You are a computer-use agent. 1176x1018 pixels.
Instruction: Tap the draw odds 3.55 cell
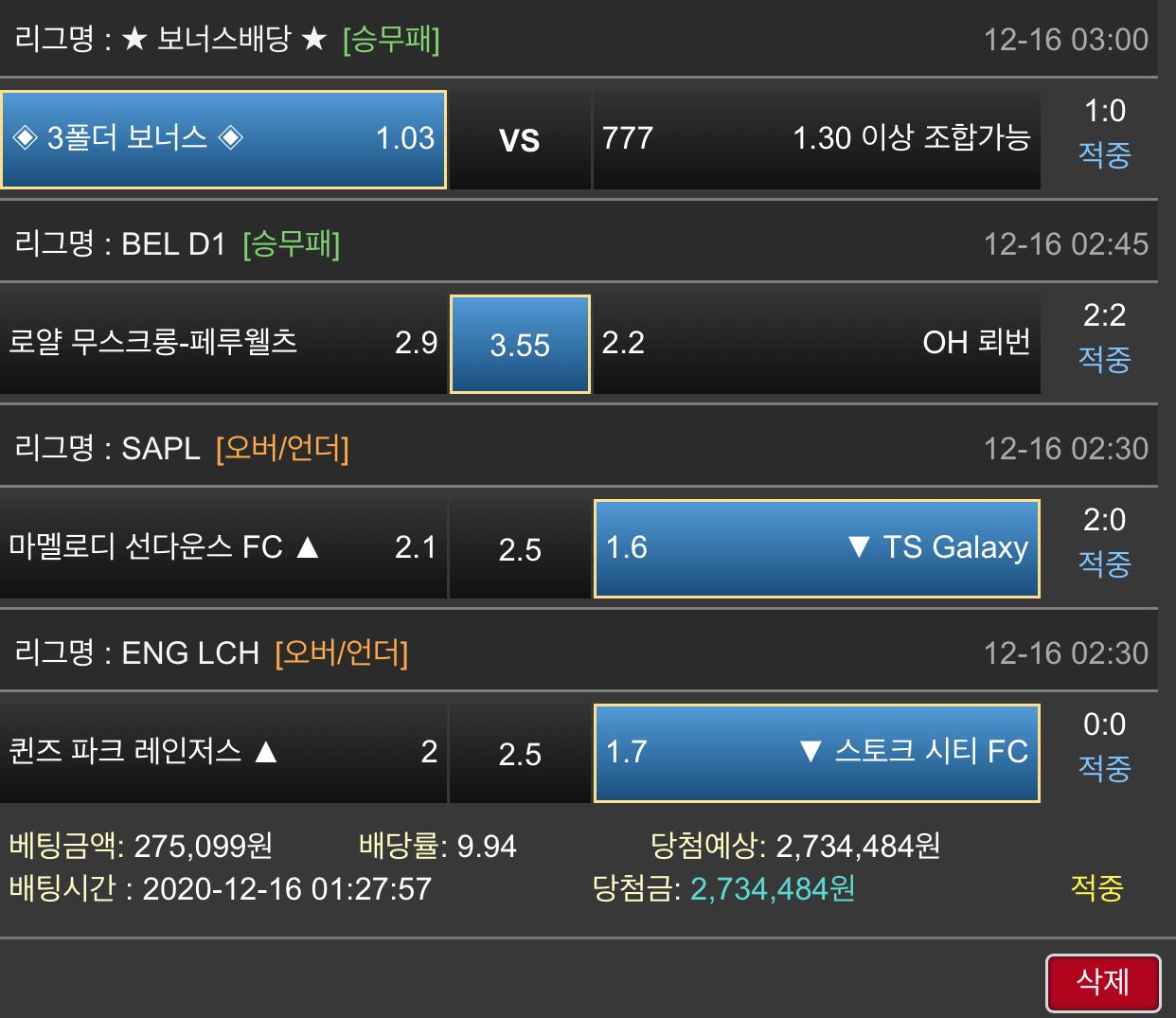click(520, 344)
